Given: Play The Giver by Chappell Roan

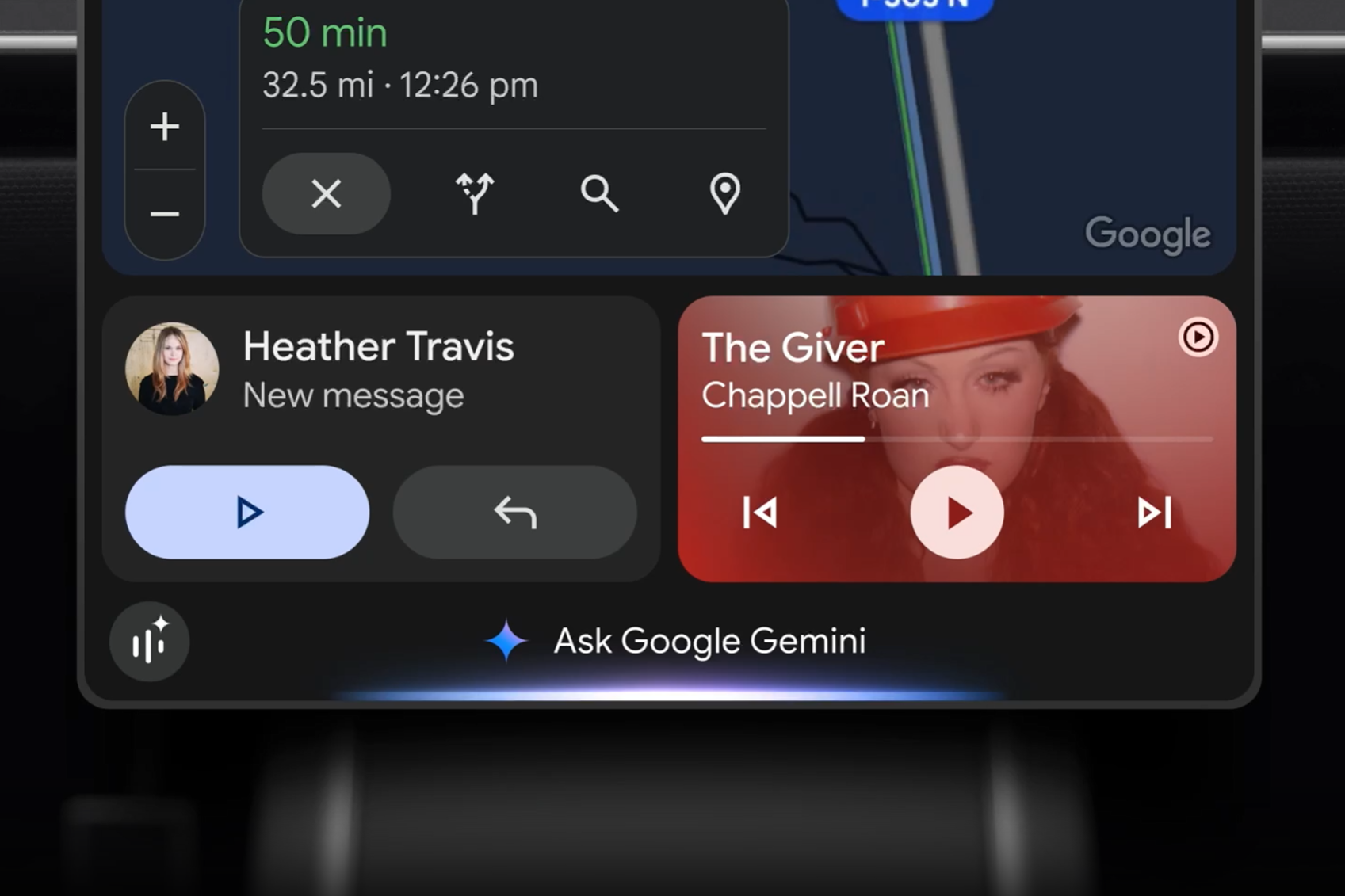Looking at the screenshot, I should pyautogui.click(x=957, y=513).
